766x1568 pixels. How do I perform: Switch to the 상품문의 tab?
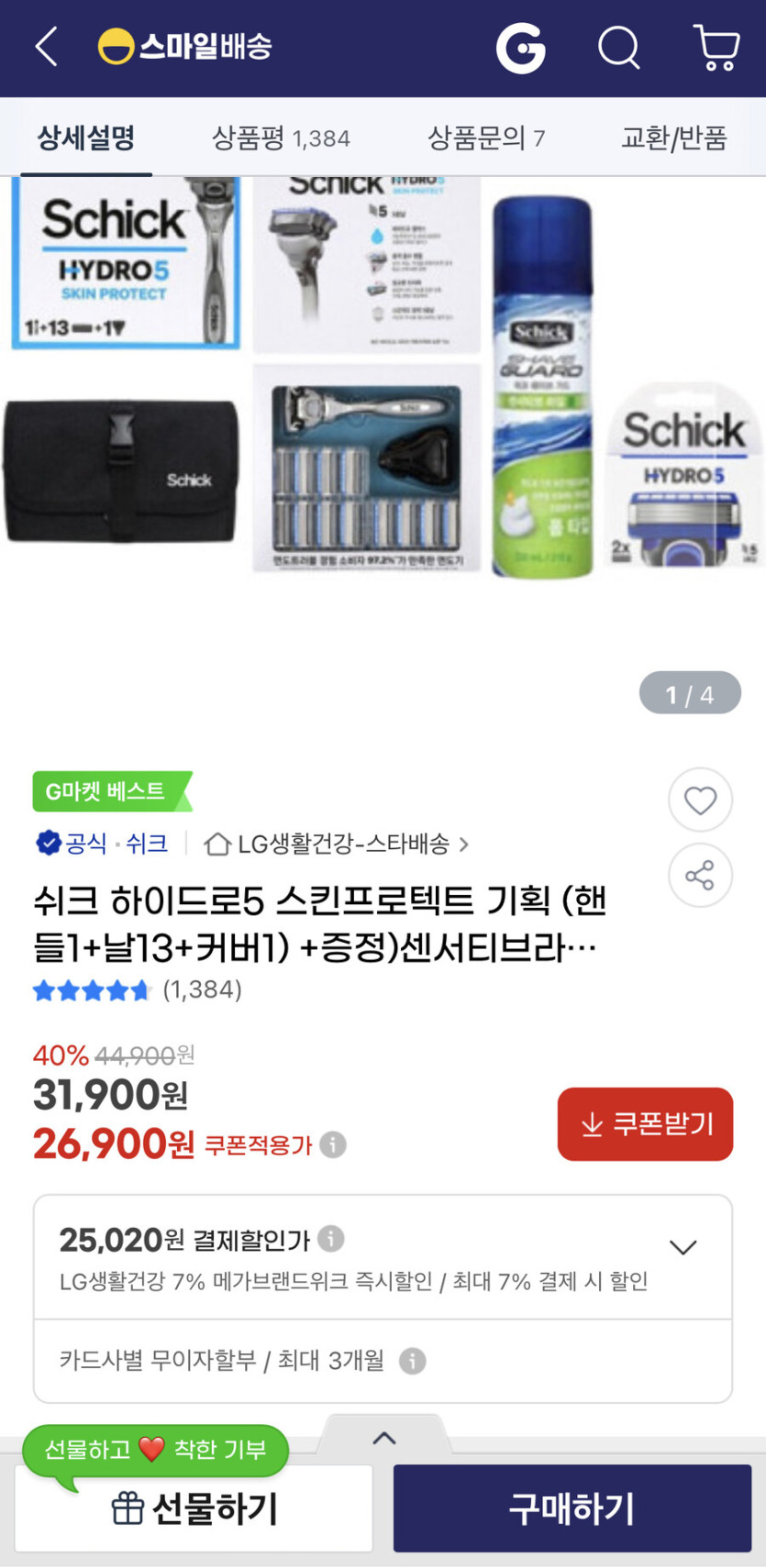pyautogui.click(x=485, y=138)
